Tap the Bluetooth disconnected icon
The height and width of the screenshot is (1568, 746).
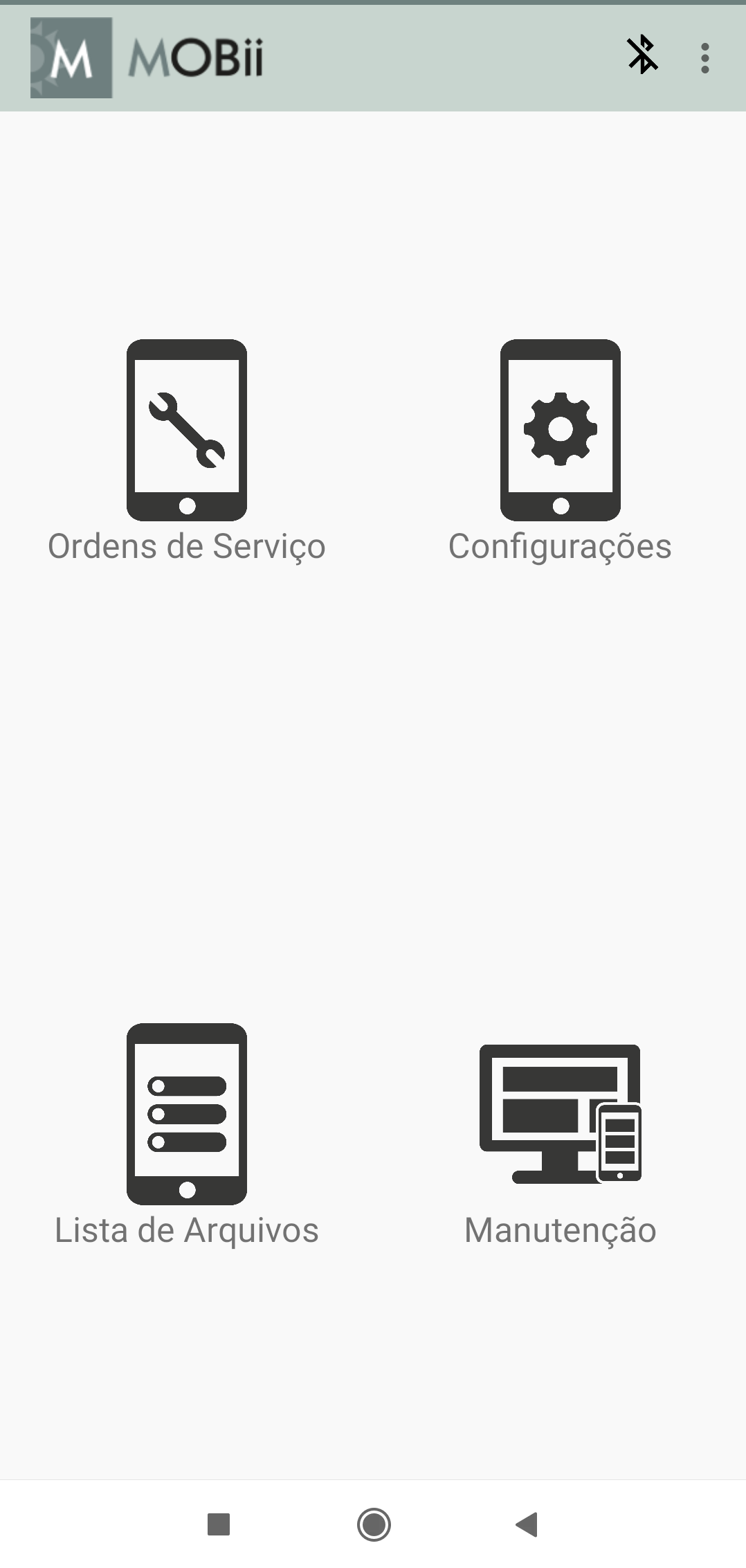642,55
